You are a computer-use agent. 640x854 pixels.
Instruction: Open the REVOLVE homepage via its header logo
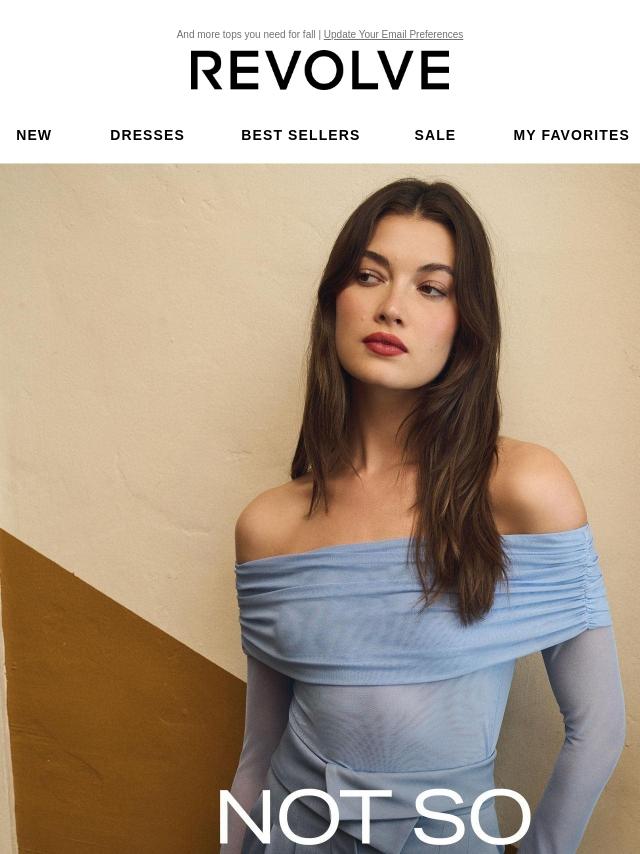[x=320, y=71]
